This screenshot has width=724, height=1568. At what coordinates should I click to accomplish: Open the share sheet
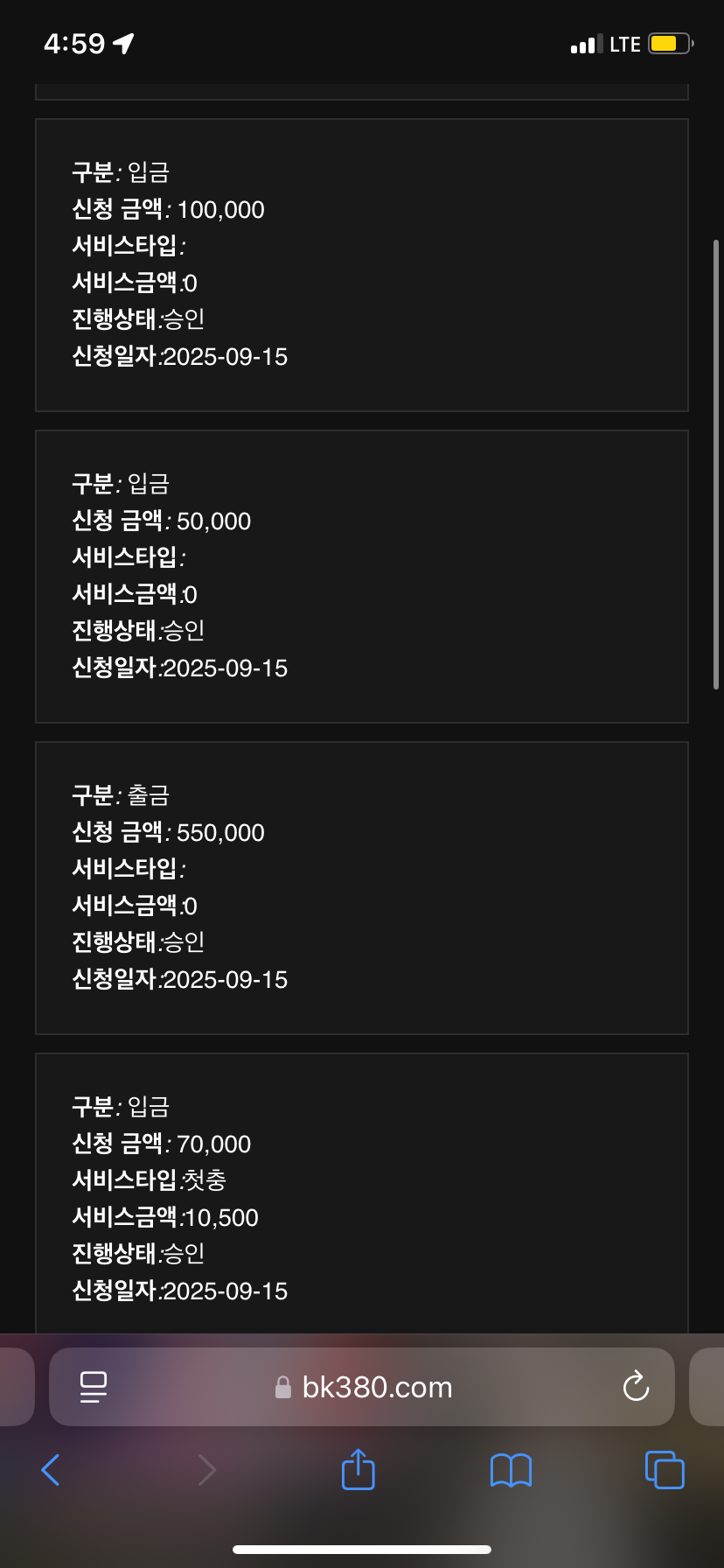tap(358, 1469)
